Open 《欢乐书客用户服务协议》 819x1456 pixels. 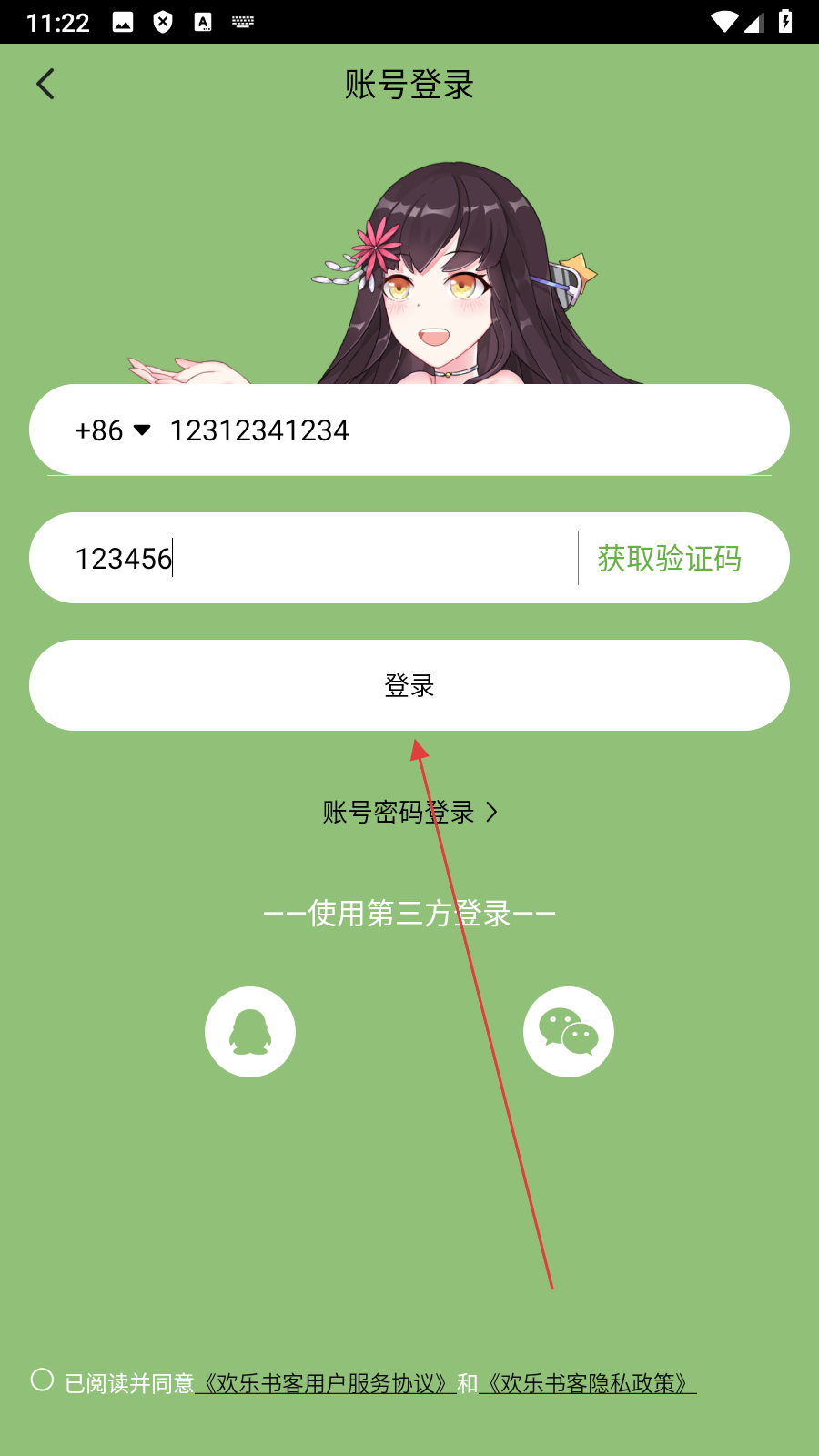pos(325,1383)
